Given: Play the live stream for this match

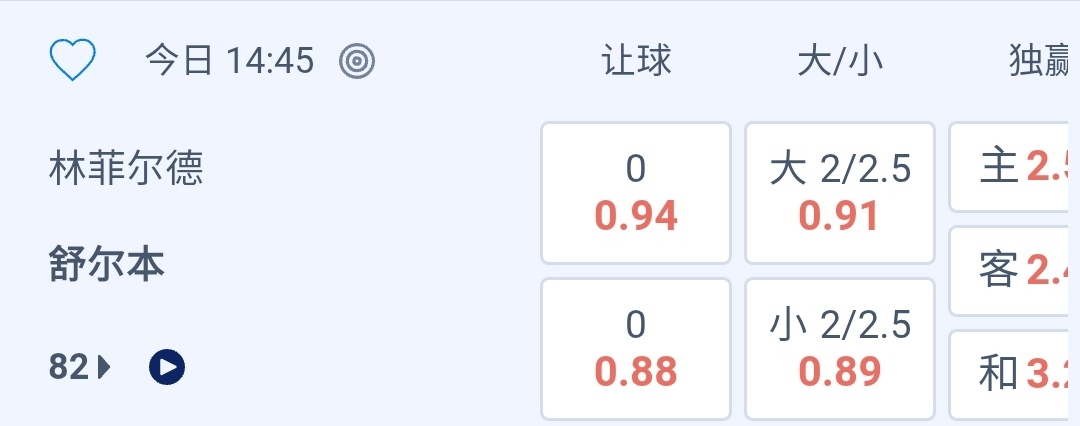Looking at the screenshot, I should pyautogui.click(x=167, y=368).
